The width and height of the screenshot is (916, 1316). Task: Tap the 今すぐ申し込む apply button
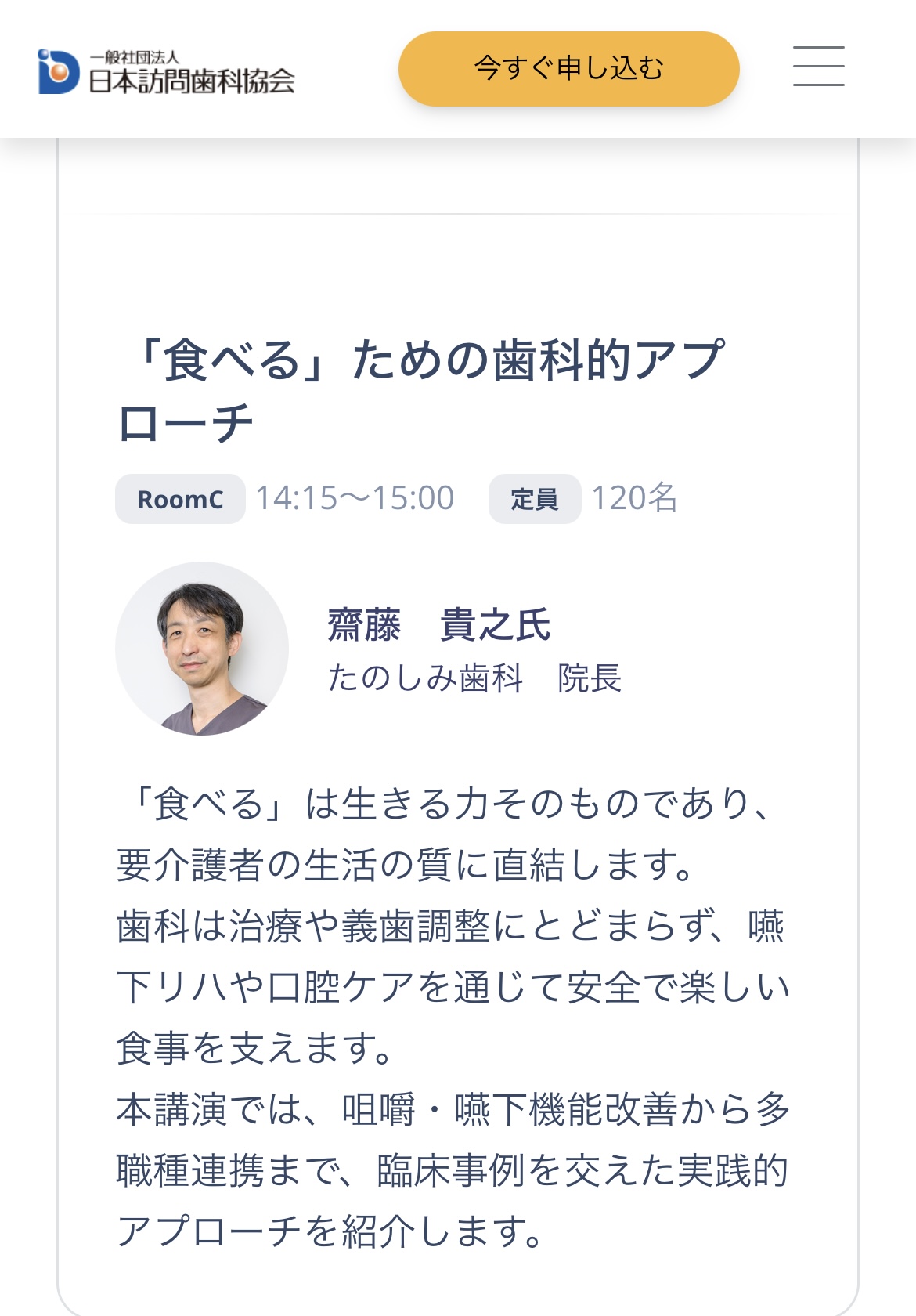(568, 69)
